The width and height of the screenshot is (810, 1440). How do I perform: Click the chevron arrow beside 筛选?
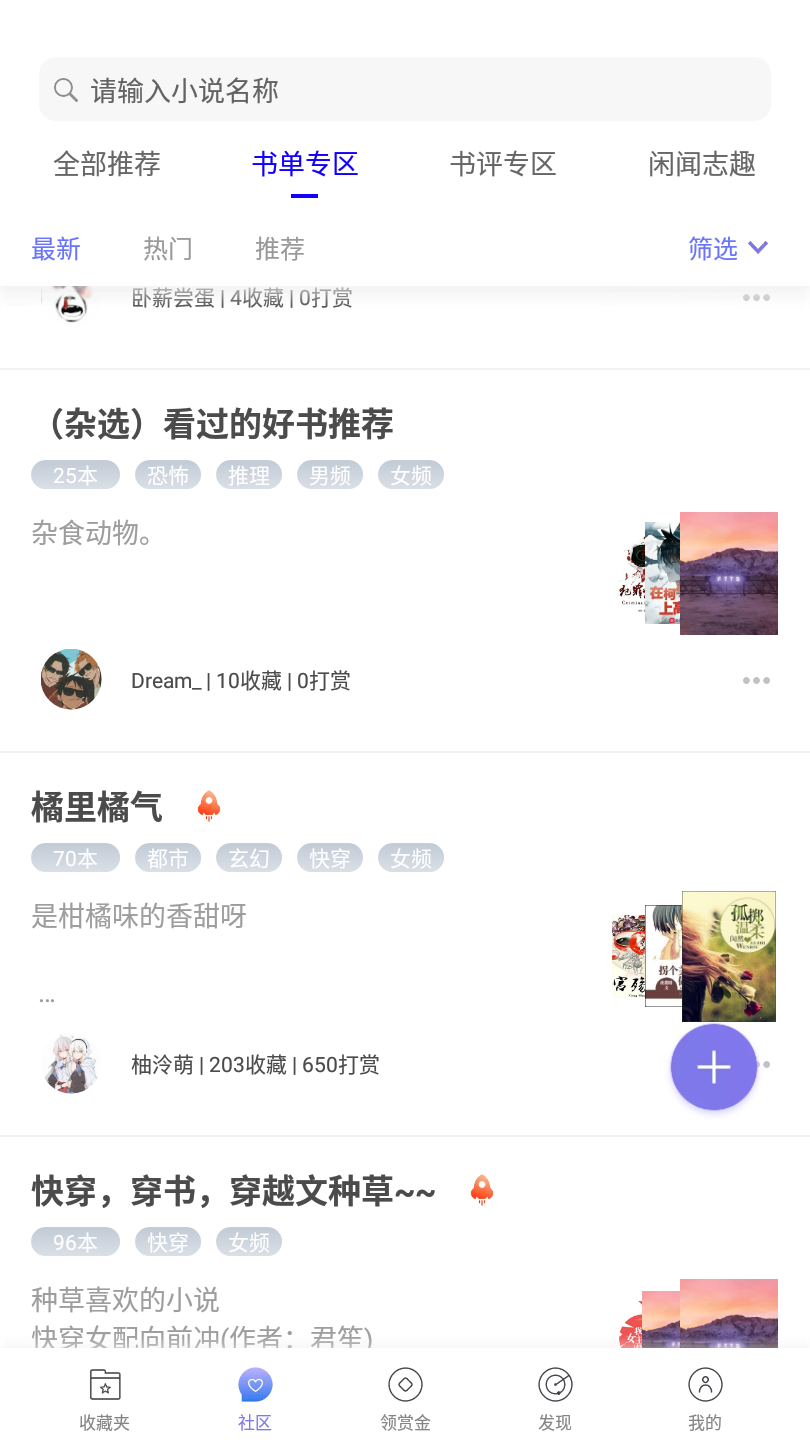[x=757, y=248]
